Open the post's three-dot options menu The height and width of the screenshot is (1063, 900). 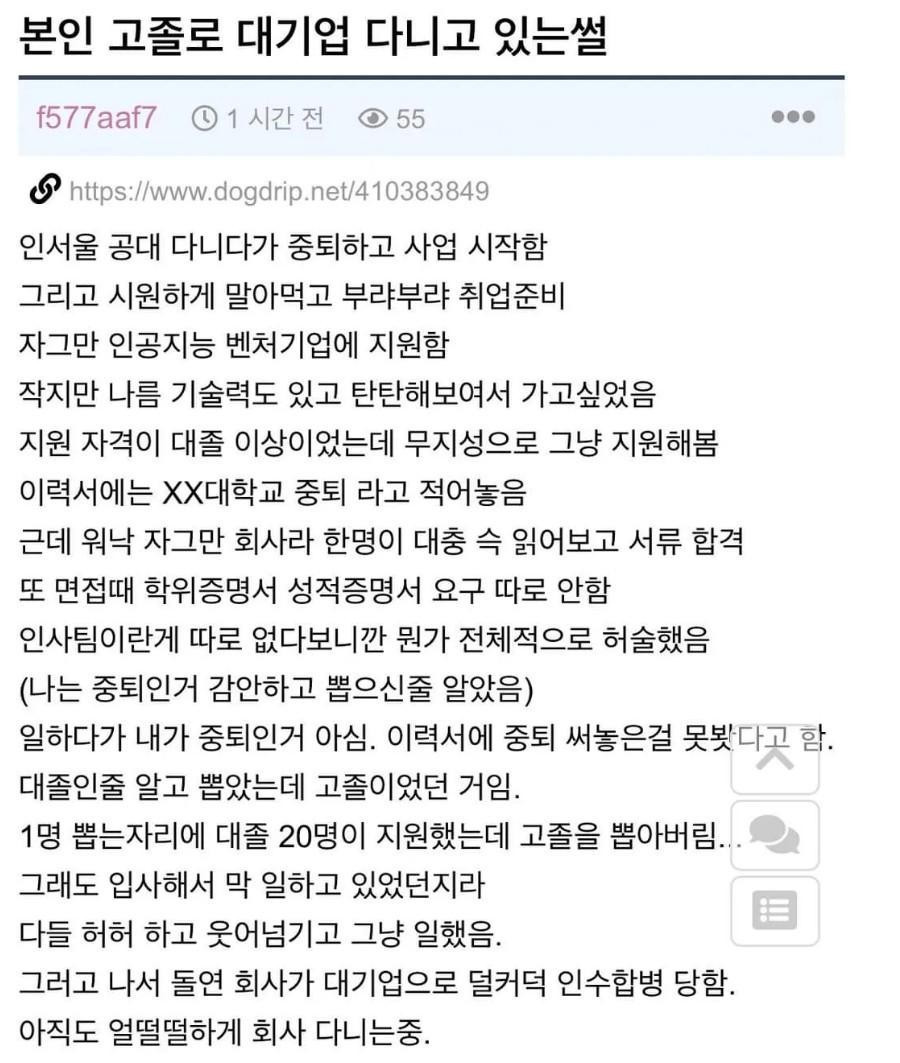[x=793, y=117]
